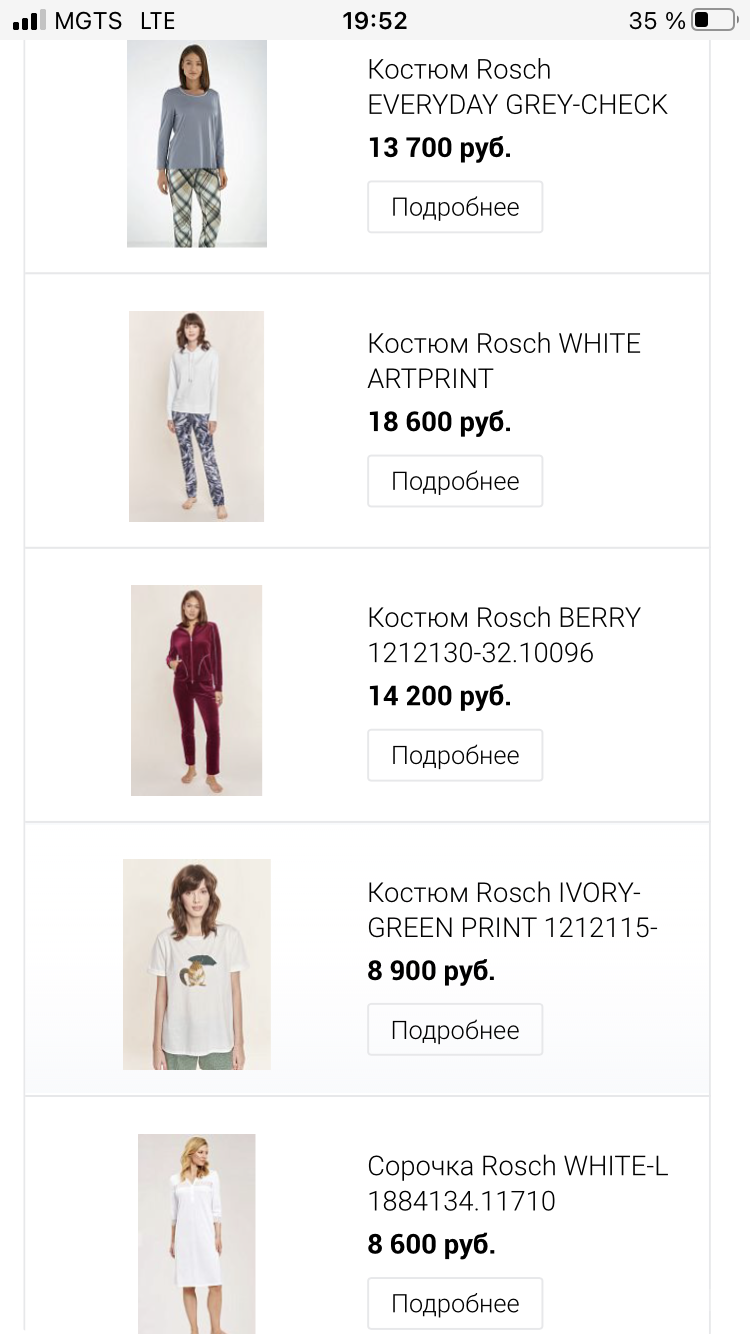Tap Подробнее under Rosch BERRY costume

click(455, 755)
